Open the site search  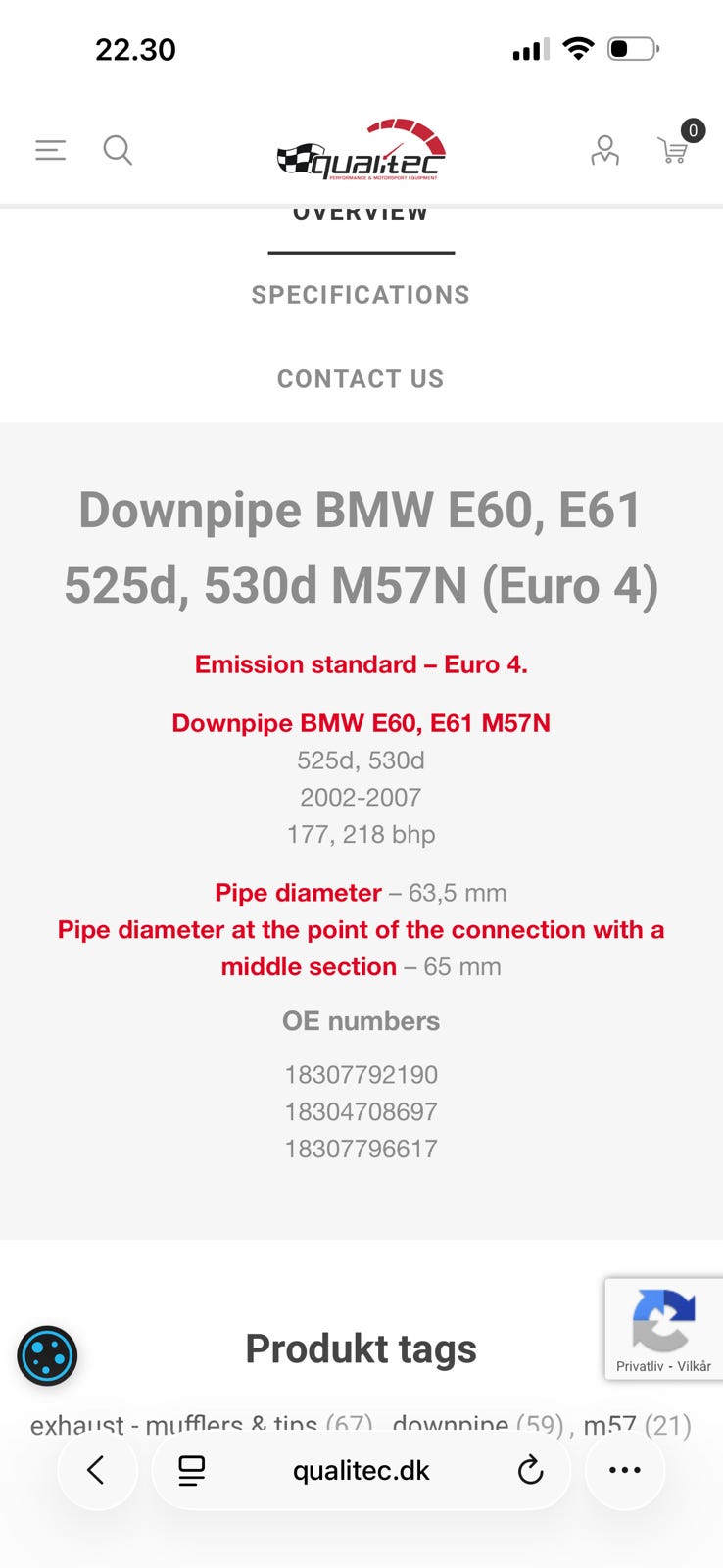118,150
